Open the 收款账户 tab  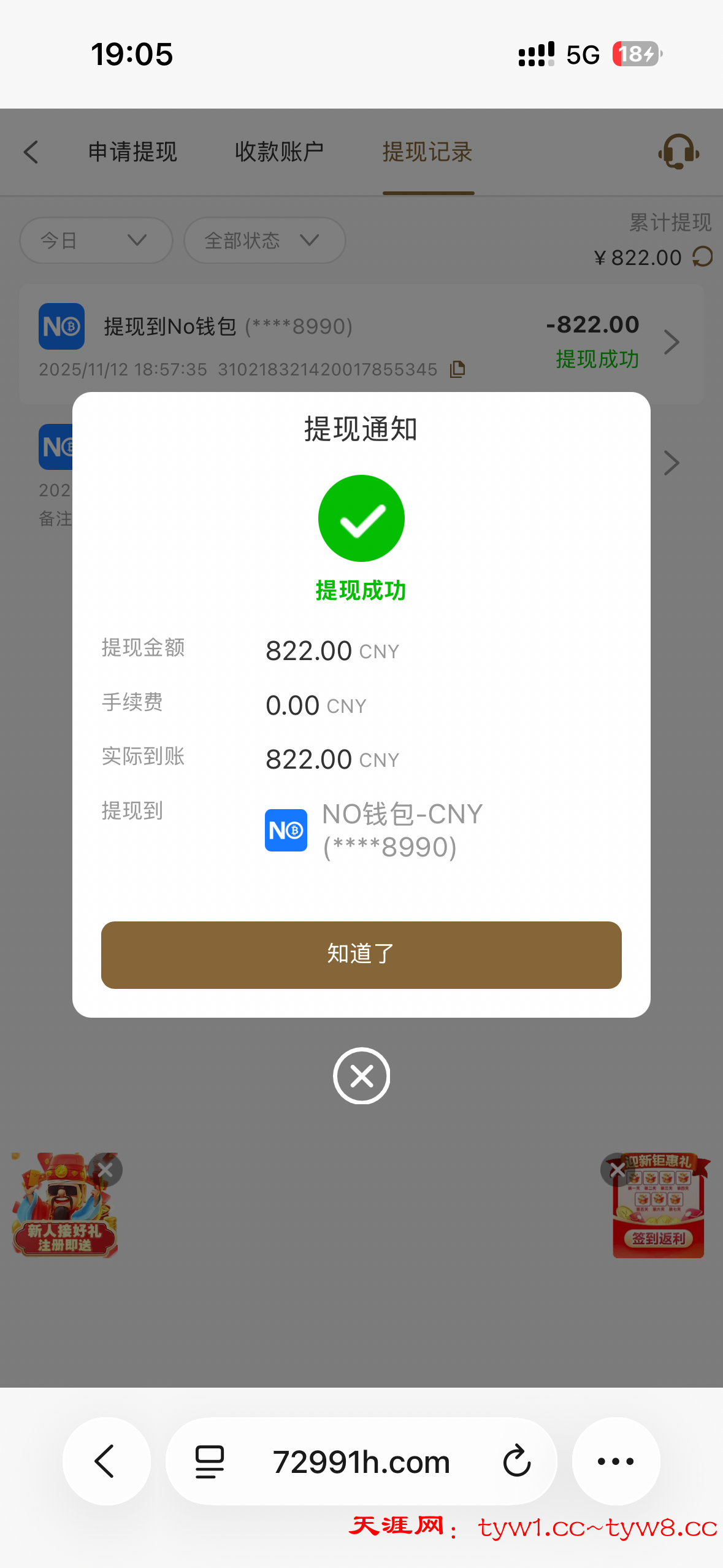pos(279,152)
